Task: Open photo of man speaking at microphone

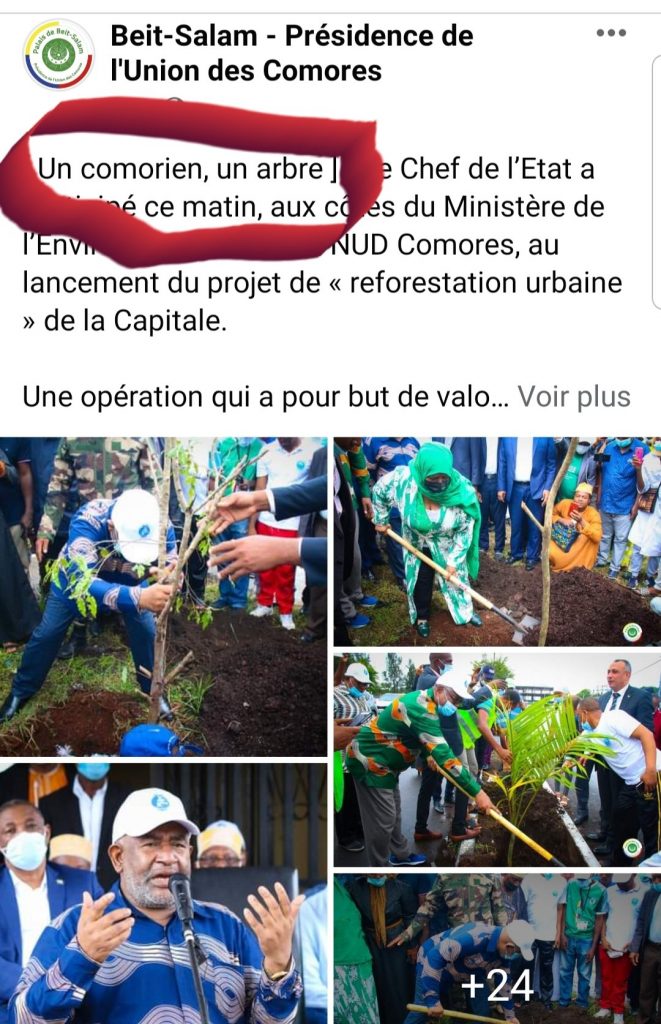Action: tap(163, 892)
